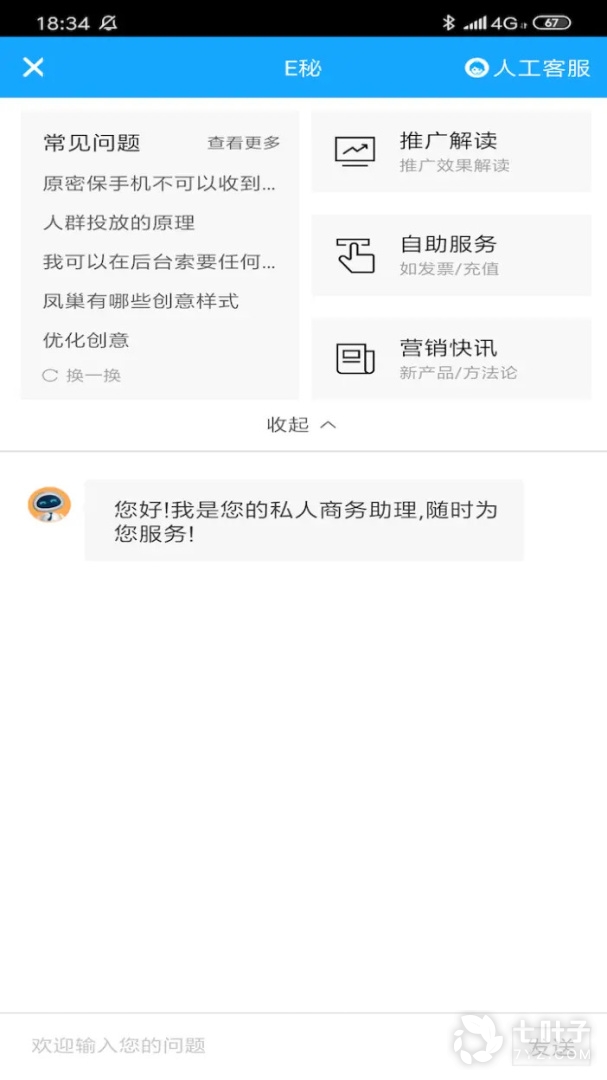View more common questions via 查看更多
The height and width of the screenshot is (1080, 607).
[x=243, y=143]
